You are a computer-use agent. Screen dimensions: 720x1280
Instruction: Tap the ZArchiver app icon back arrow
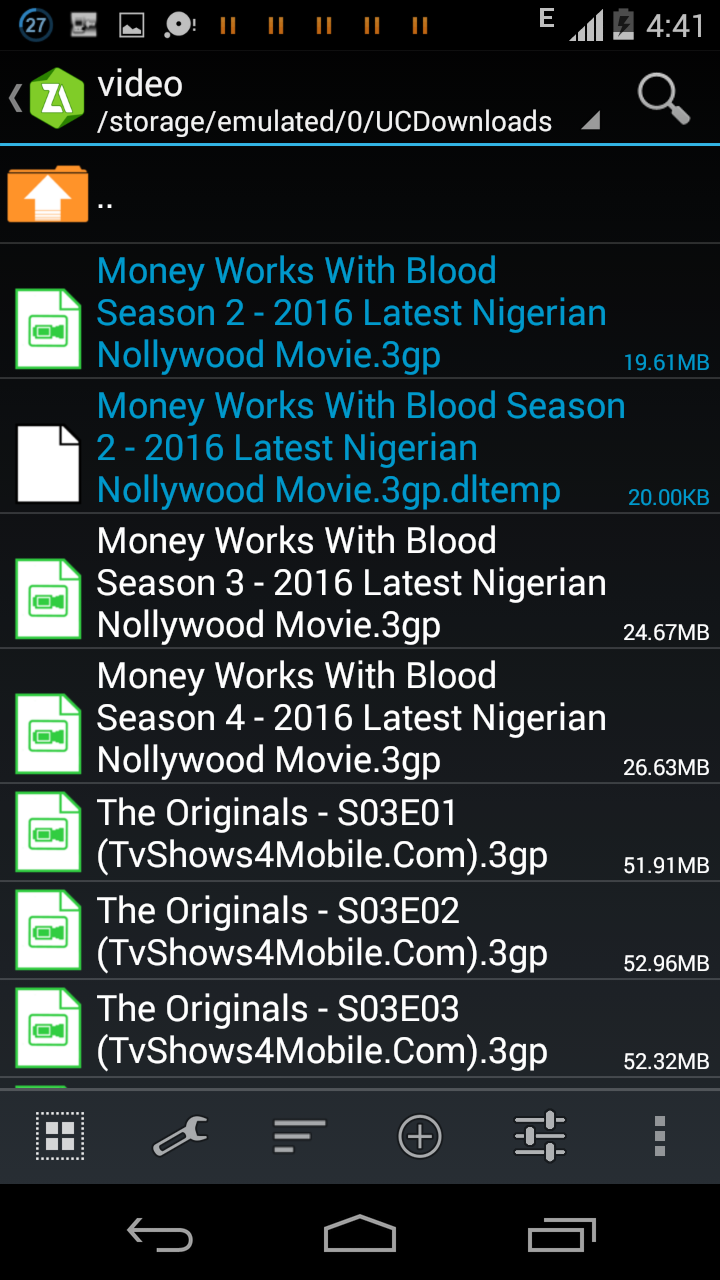coord(45,98)
